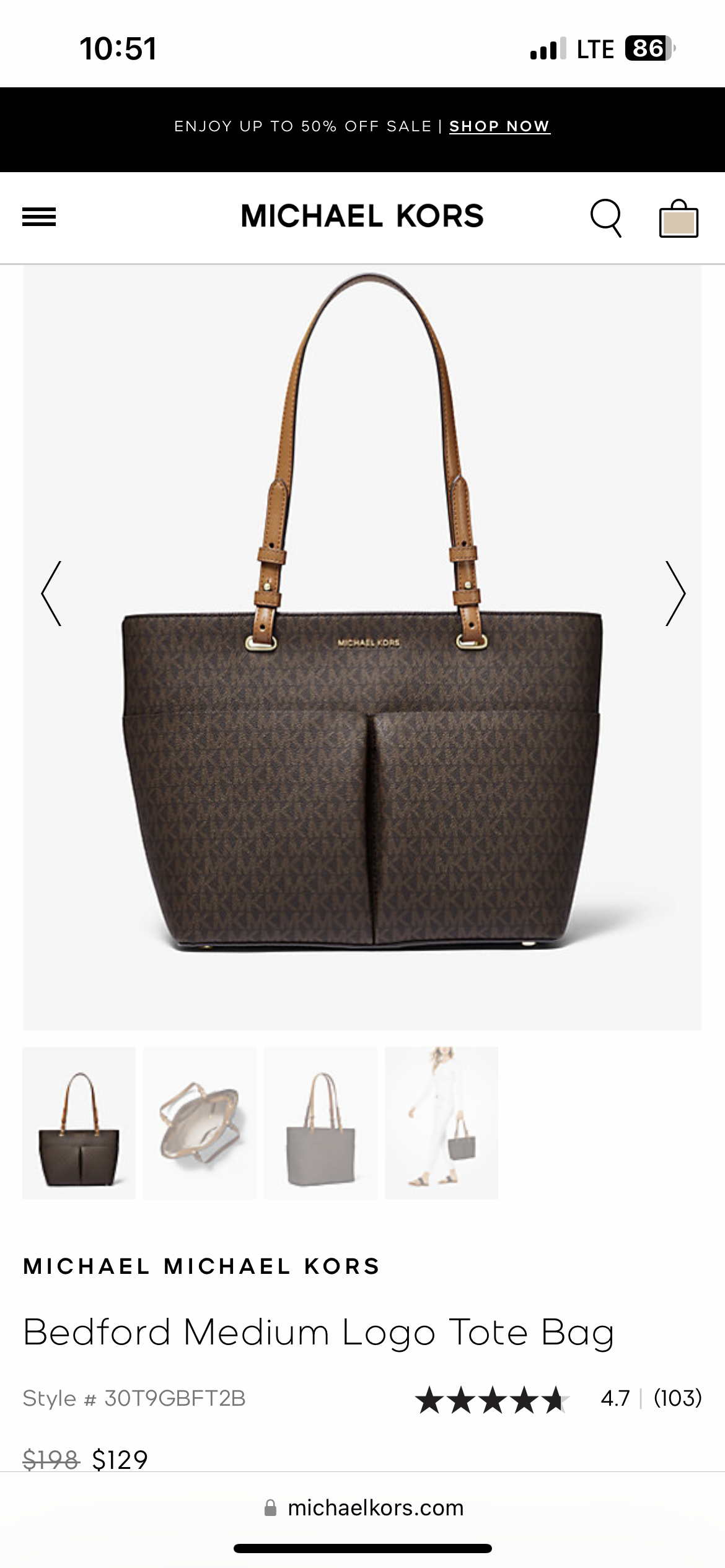Select the model carrying bag thumbnail
Screen dimensions: 725x1568
pos(441,1123)
